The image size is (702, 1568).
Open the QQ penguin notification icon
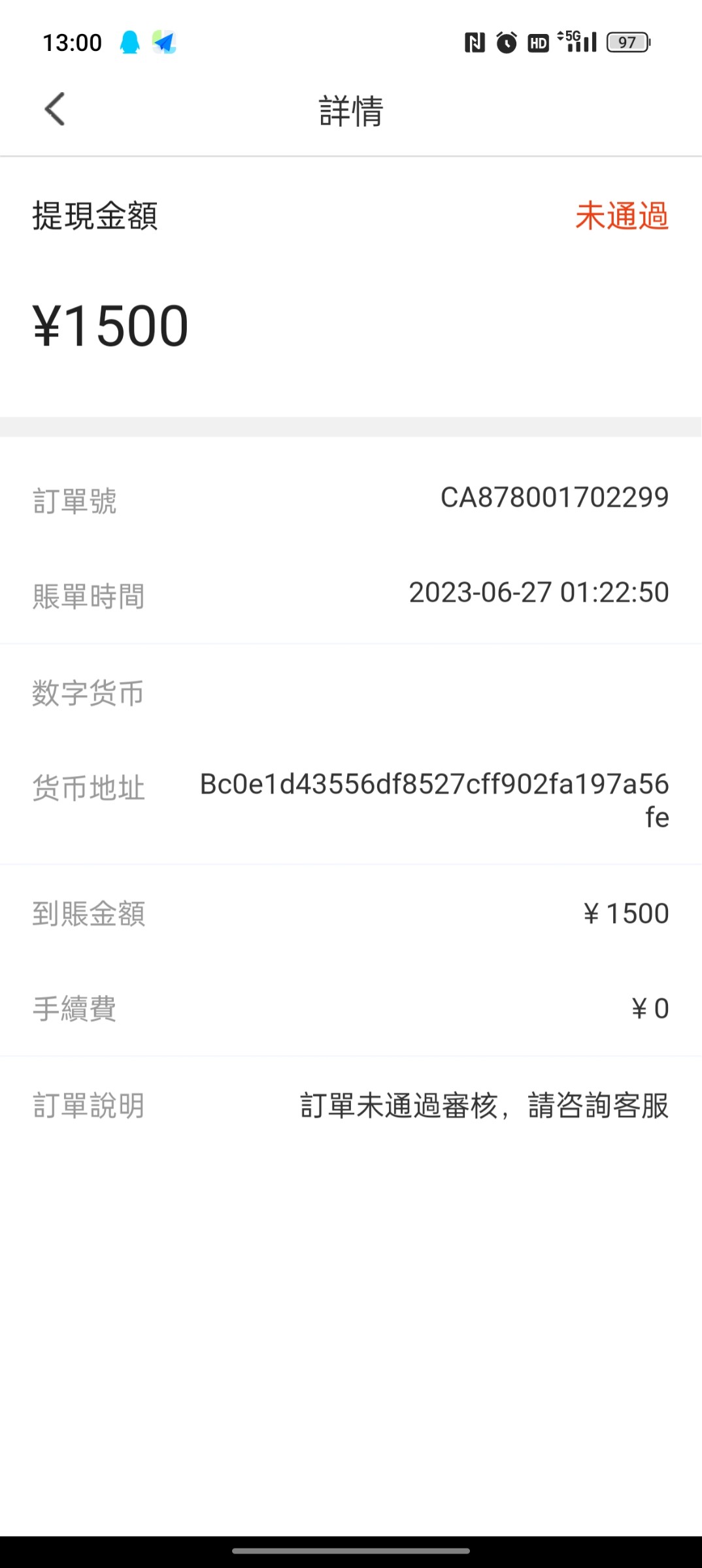tap(130, 42)
